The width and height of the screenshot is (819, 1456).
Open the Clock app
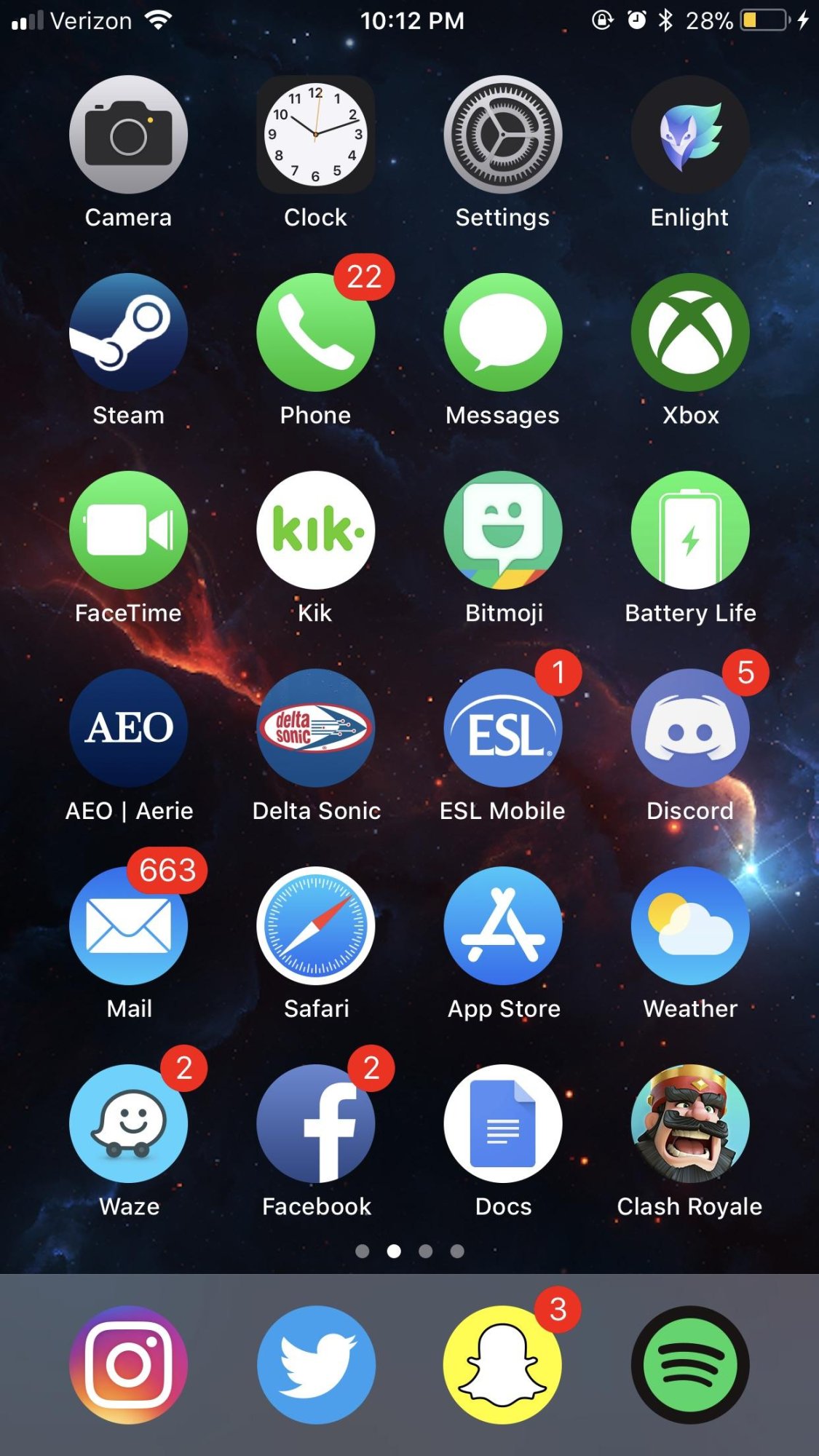[315, 135]
